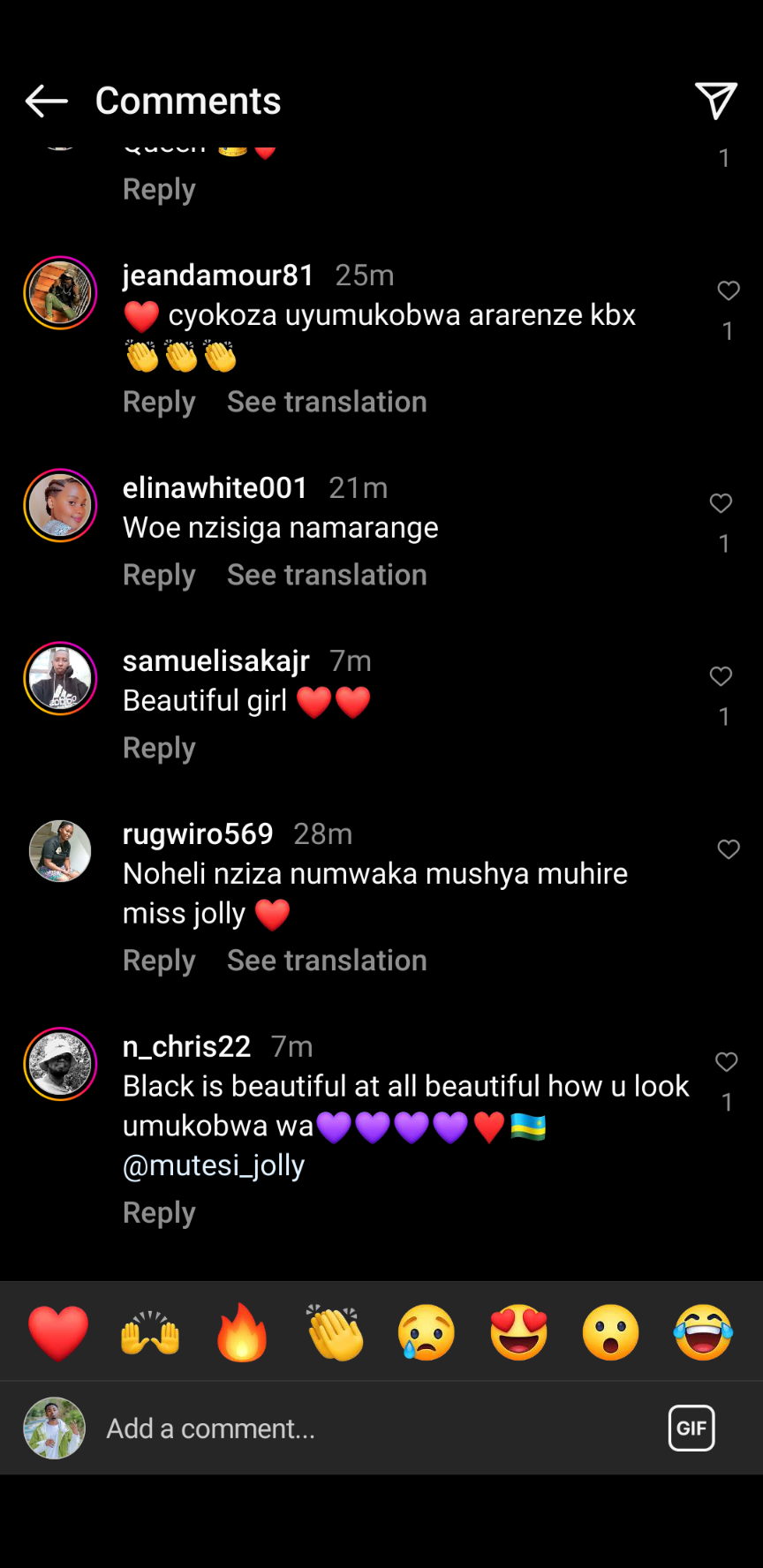The width and height of the screenshot is (763, 1568).
Task: Like samuelisakajr's comment
Action: pos(721,676)
